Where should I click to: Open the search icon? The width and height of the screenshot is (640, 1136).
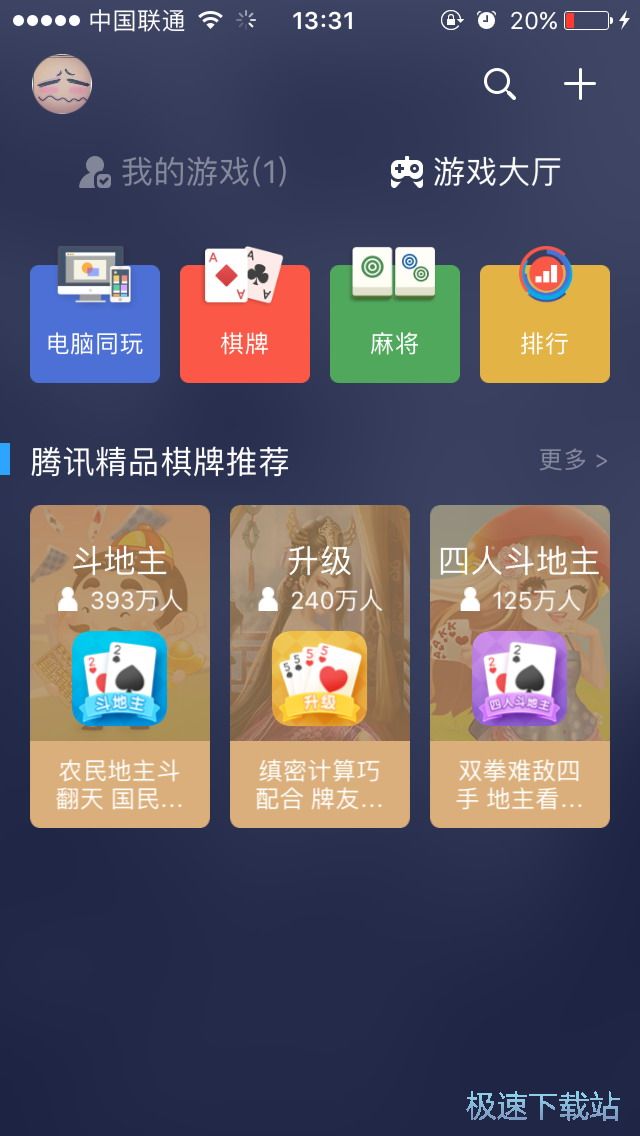499,85
